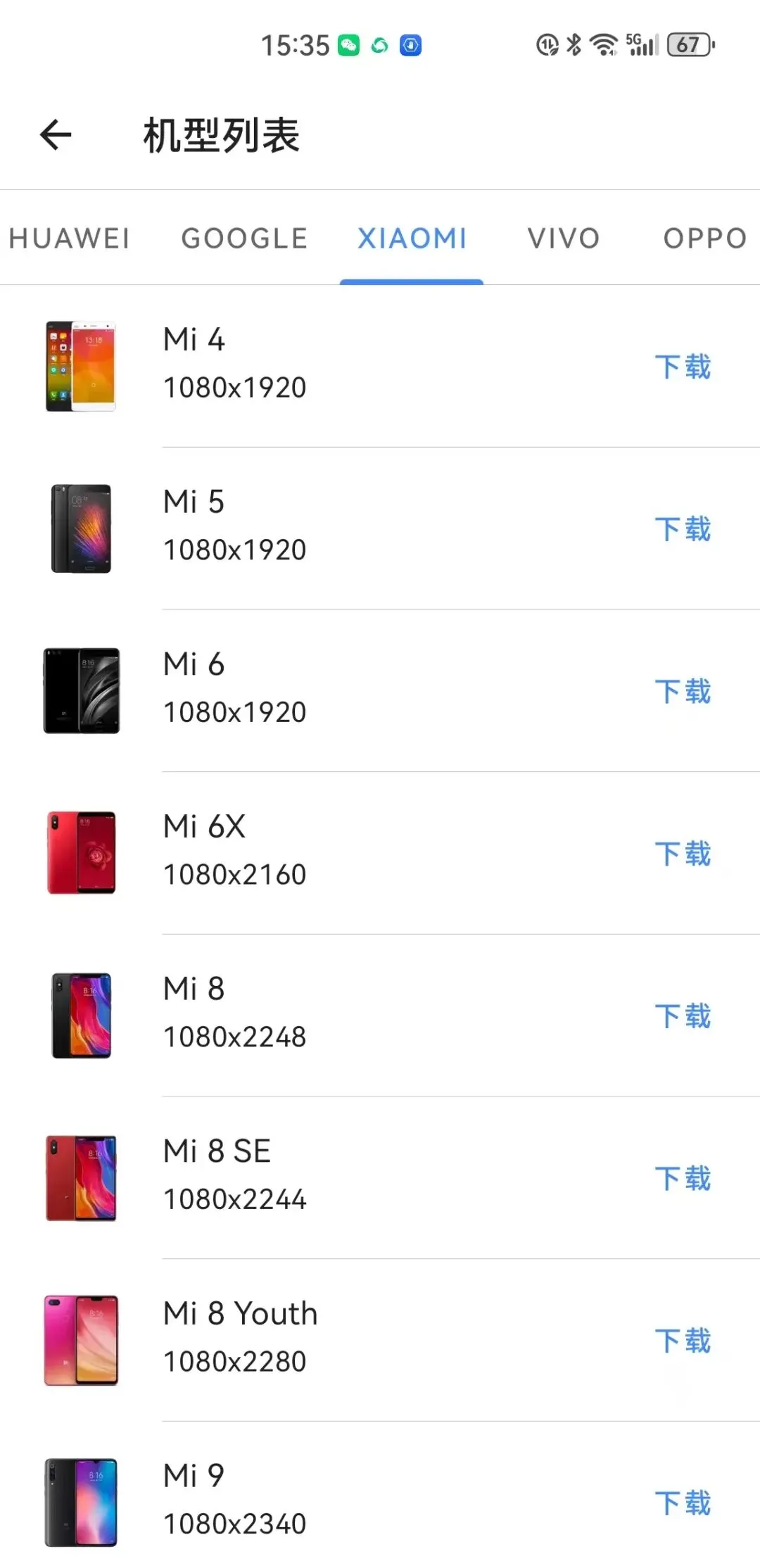
Task: Switch to the GOOGLE tab
Action: pos(244,239)
